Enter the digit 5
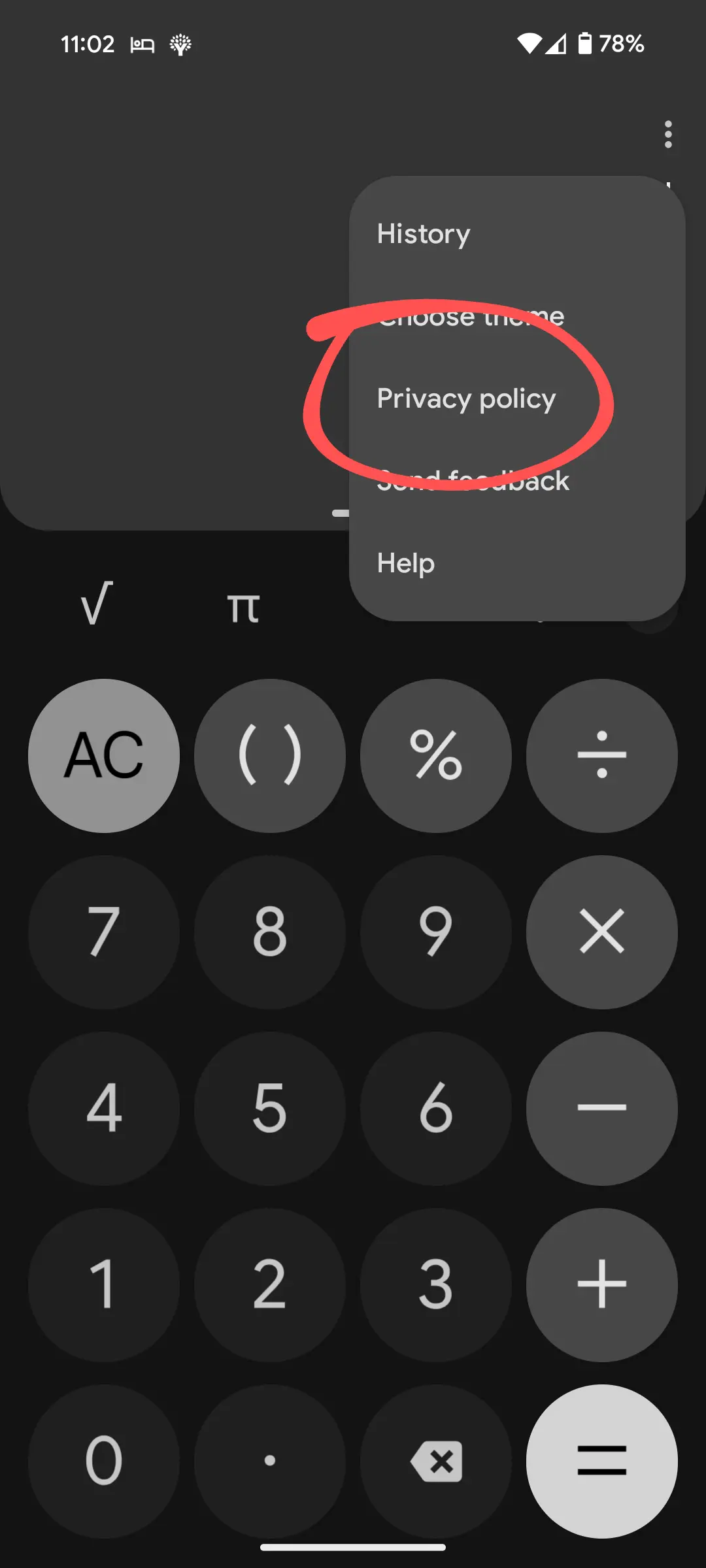This screenshot has width=706, height=1568. 270,1109
